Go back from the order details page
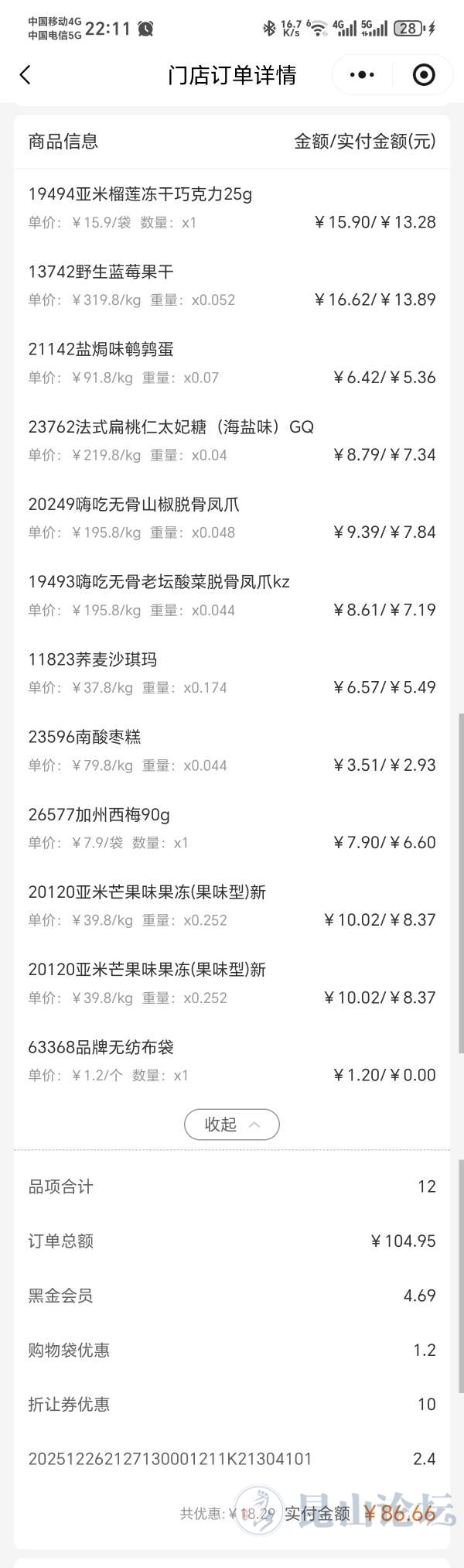This screenshot has width=464, height=1568. pos(26,75)
